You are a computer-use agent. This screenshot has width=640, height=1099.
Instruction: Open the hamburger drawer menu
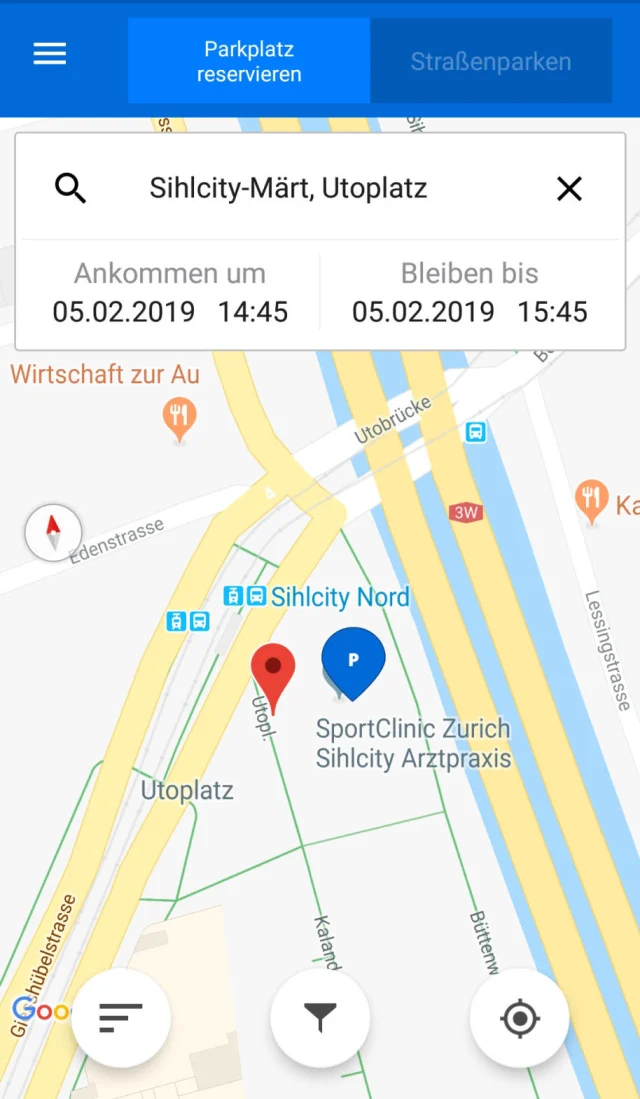(x=50, y=54)
